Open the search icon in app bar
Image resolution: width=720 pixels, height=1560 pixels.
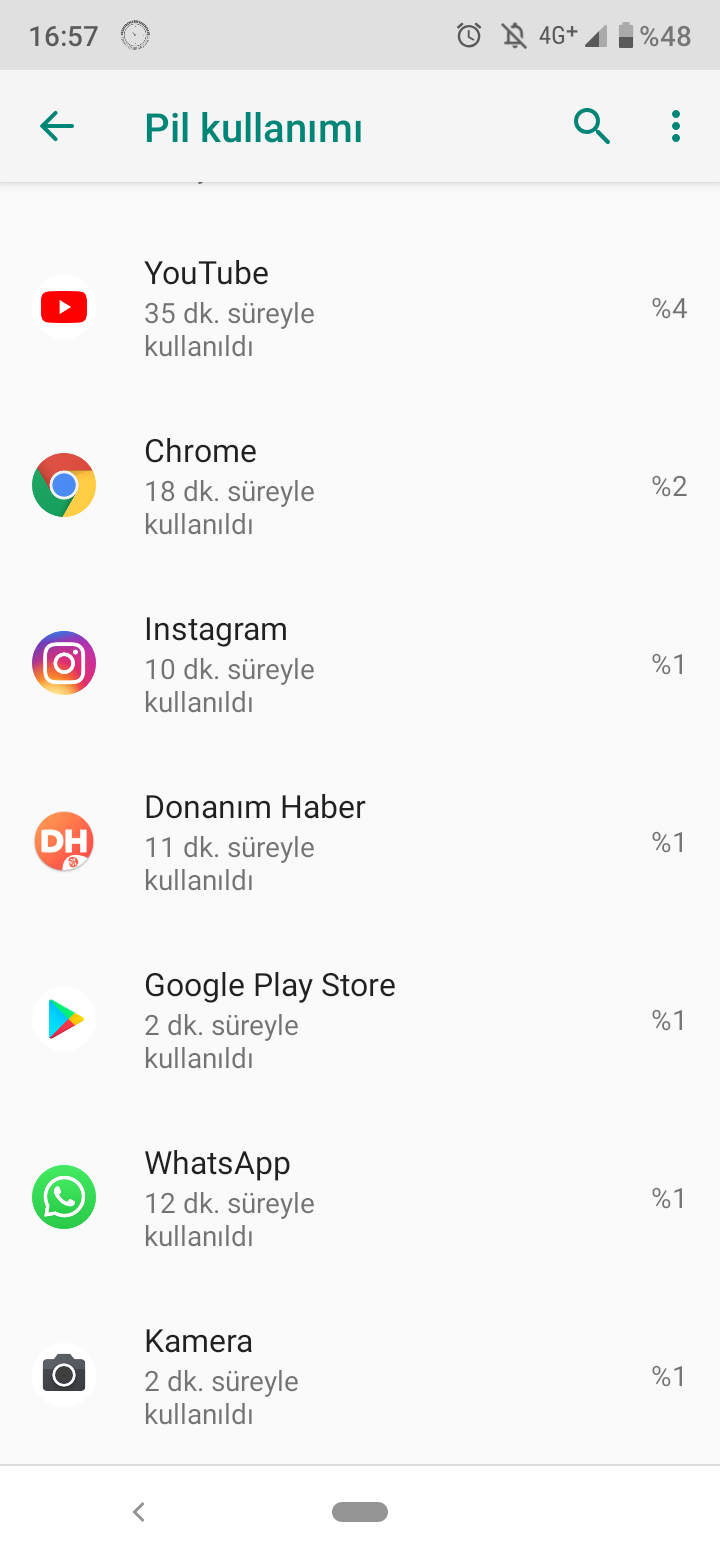pos(592,126)
